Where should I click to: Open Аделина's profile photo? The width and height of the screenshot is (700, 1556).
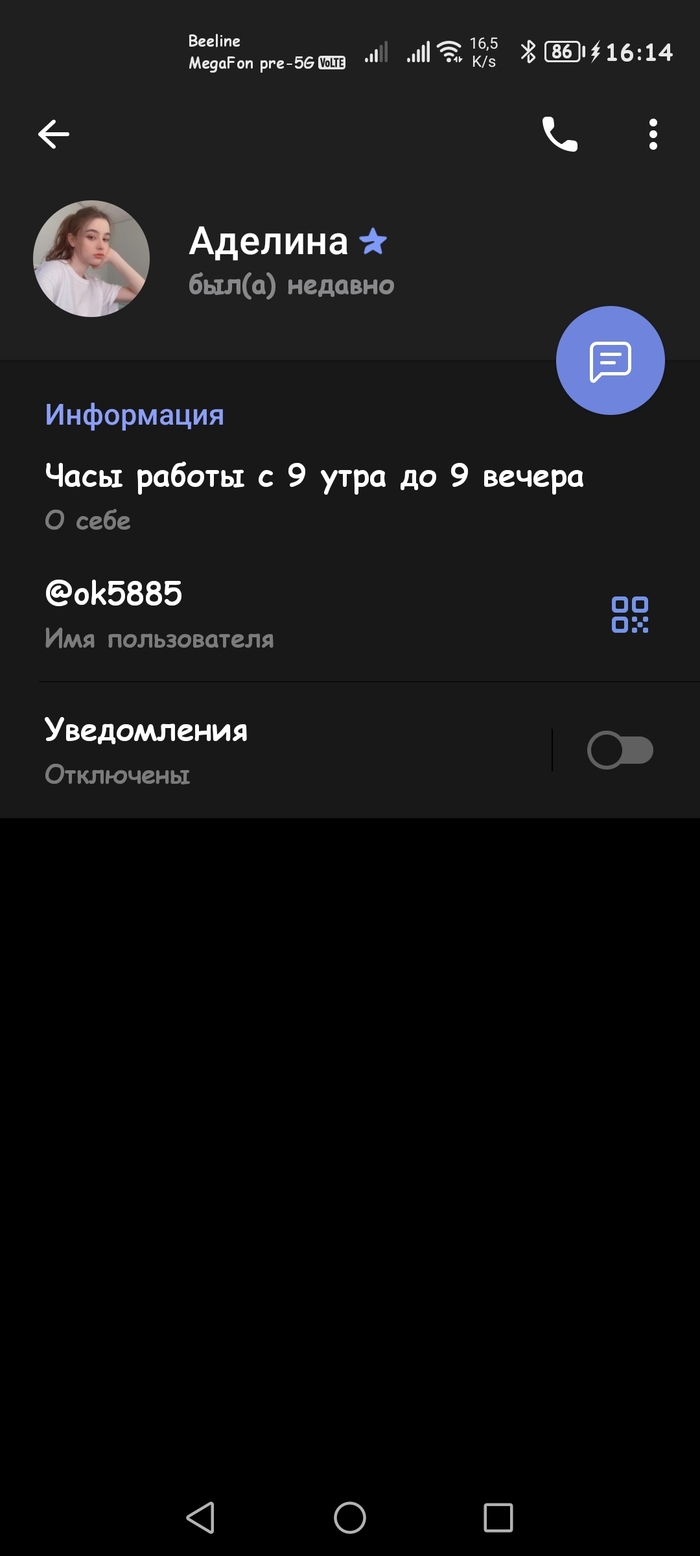92,259
